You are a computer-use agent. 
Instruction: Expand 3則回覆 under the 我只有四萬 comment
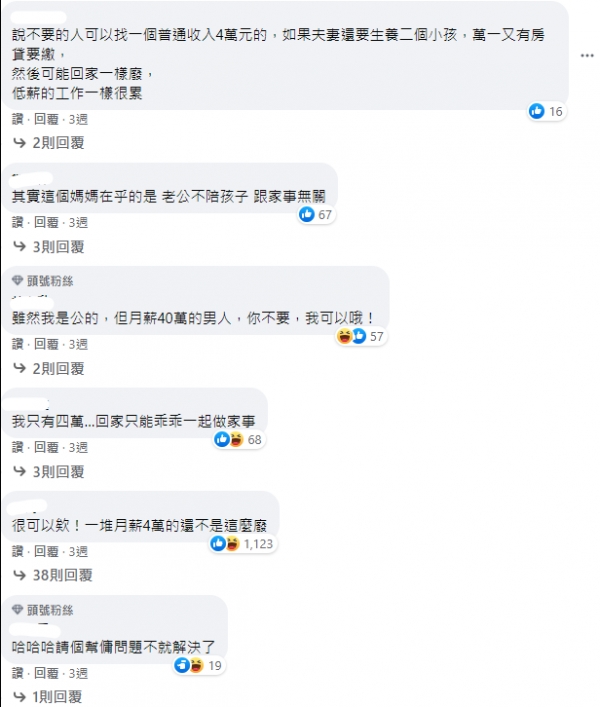coord(57,471)
